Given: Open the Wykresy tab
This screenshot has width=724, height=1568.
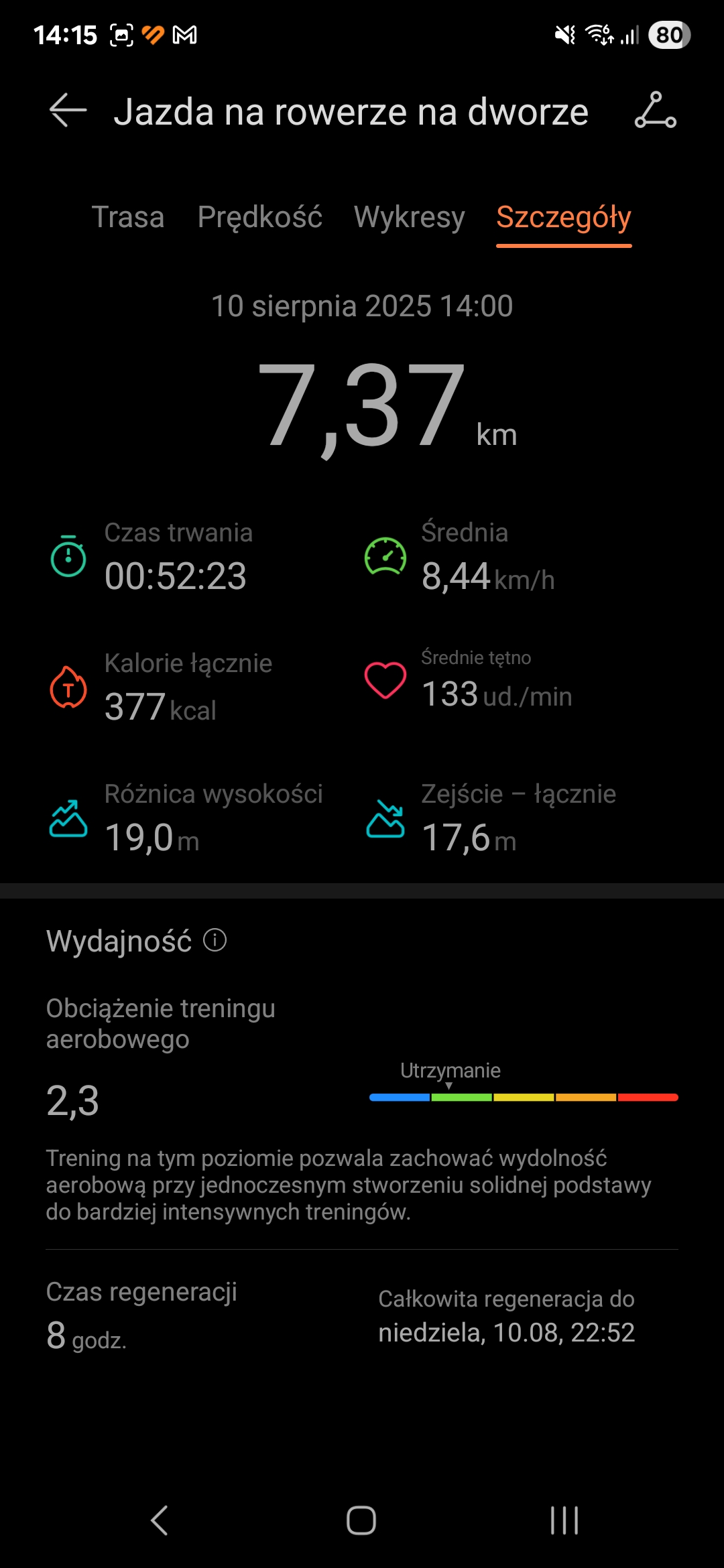Looking at the screenshot, I should 409,217.
